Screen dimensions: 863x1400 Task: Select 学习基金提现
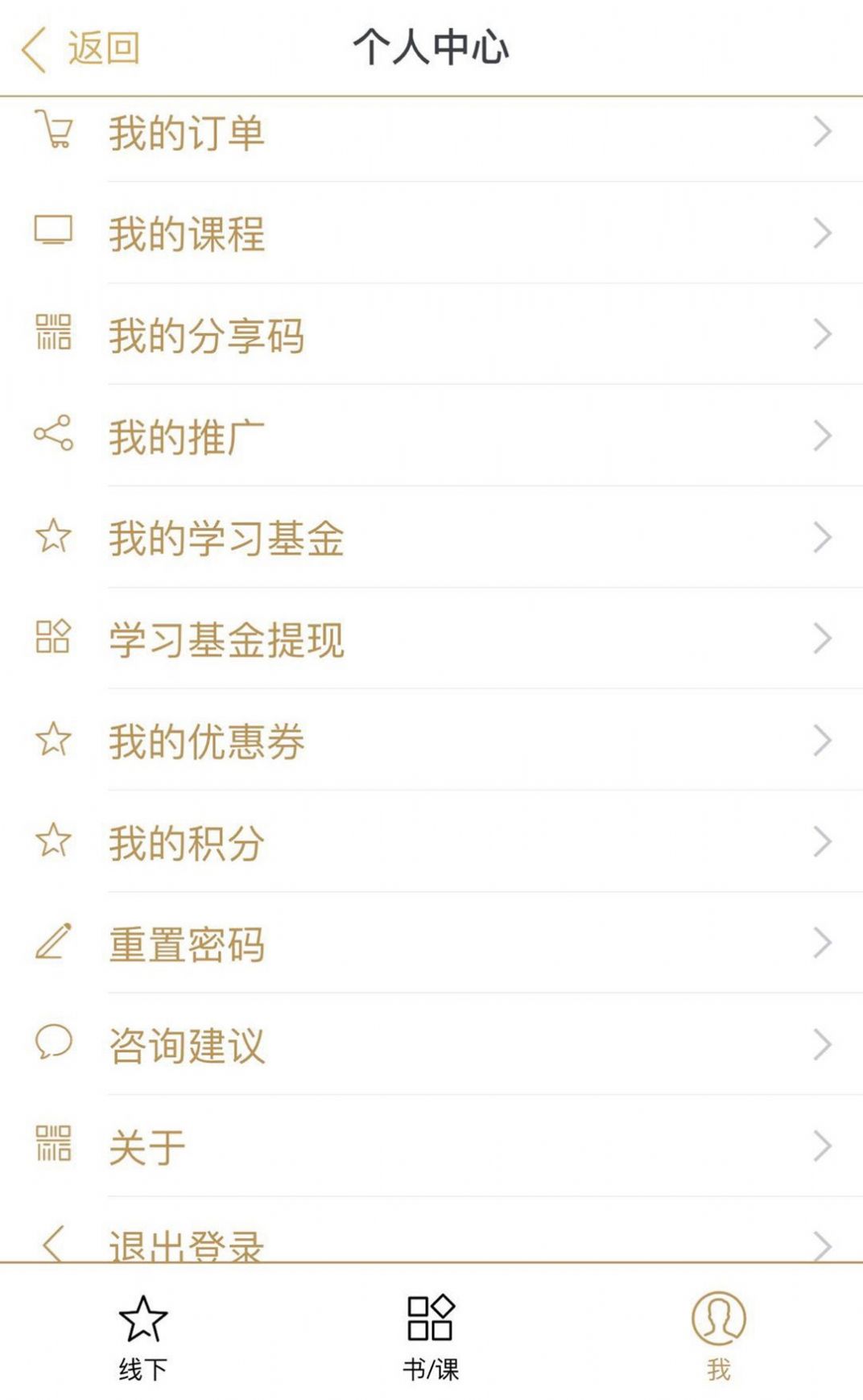click(431, 638)
